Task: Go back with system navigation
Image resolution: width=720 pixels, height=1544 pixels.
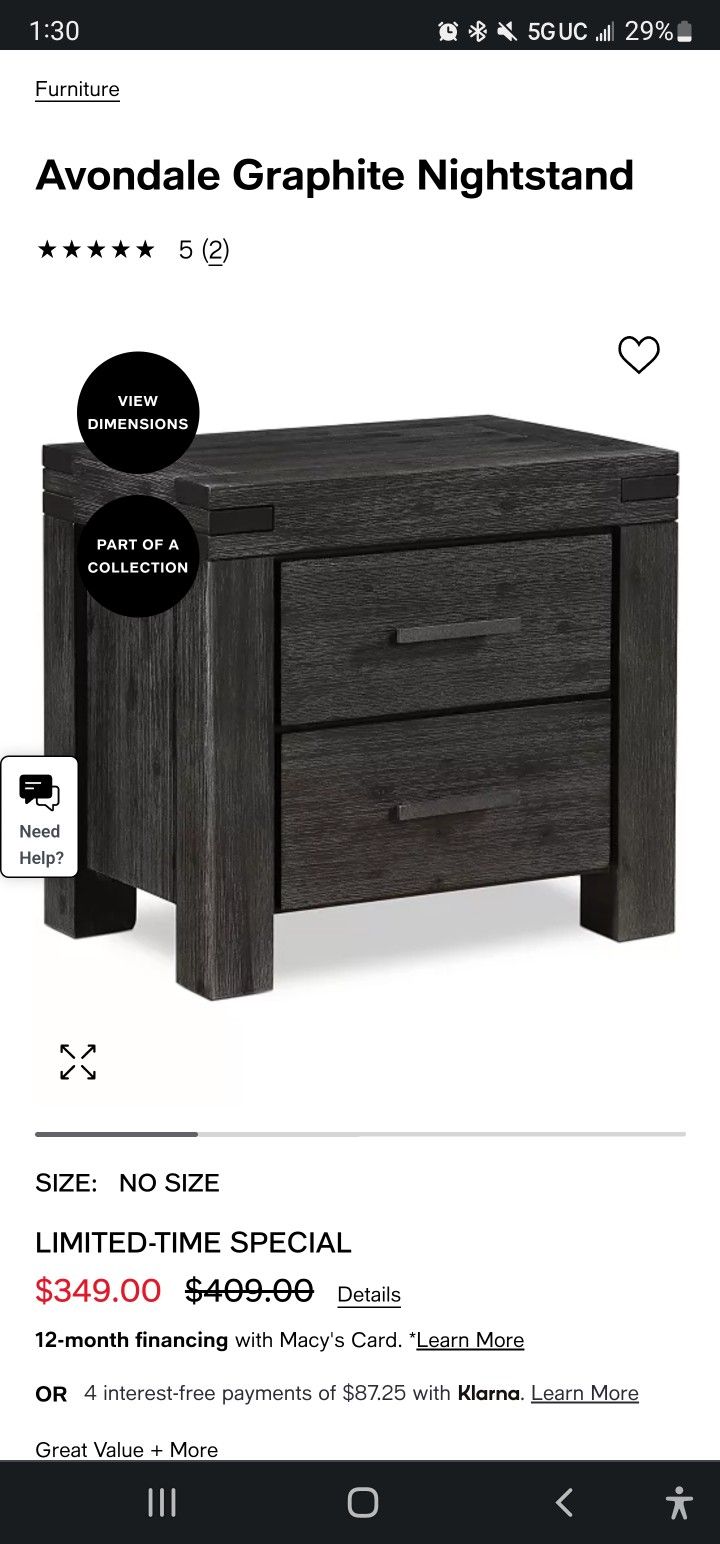Action: pos(564,1502)
